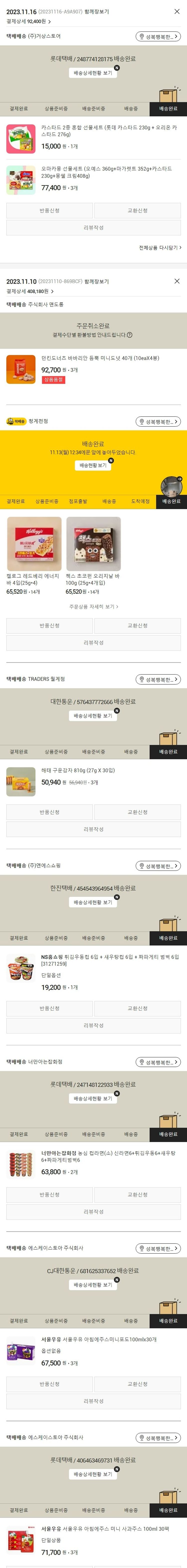This screenshot has height=1568, width=187.
Task: Request return for 해태 구운감자 order
Action: (49, 812)
